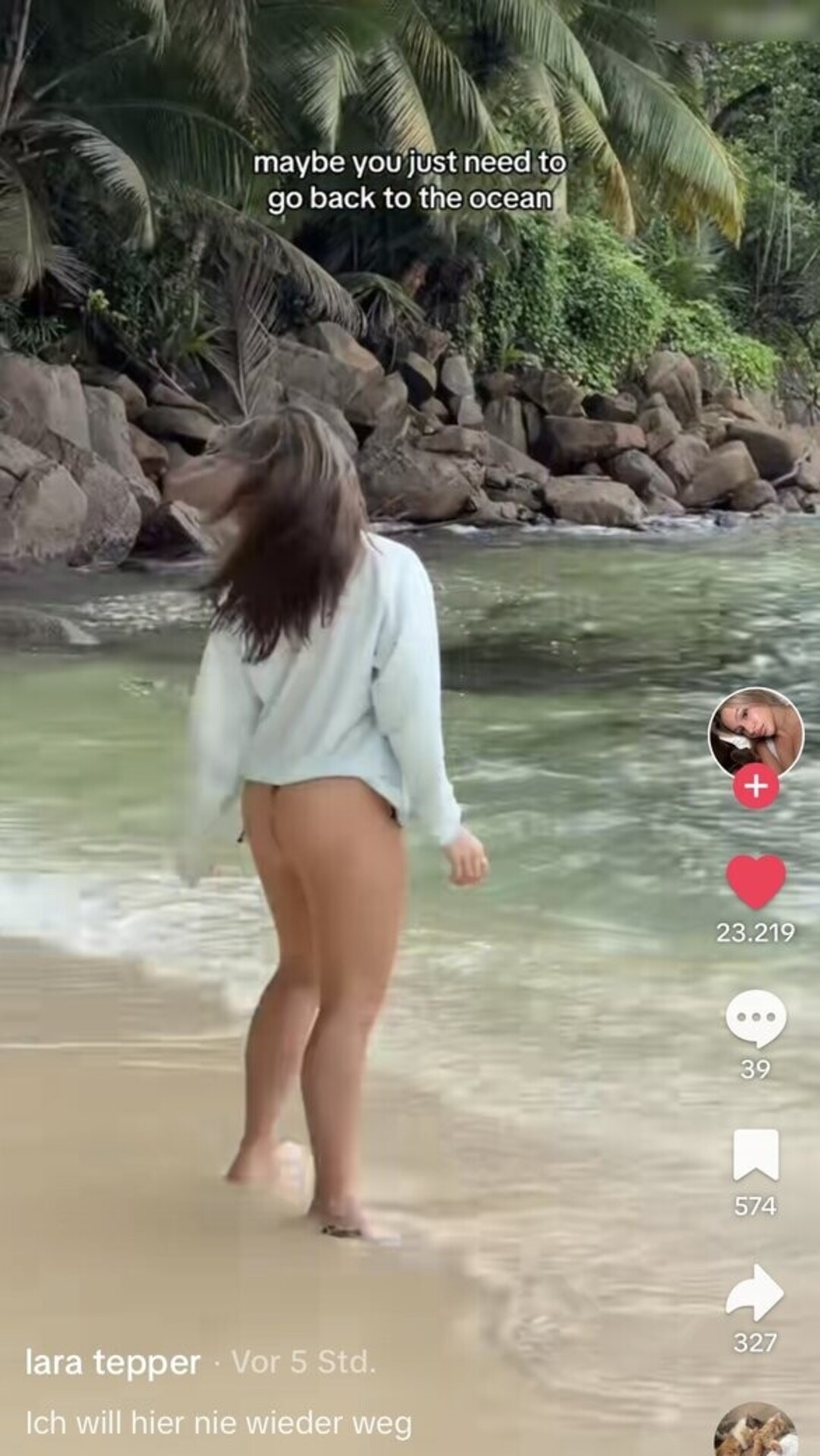
Task: Open the comments section
Action: [x=755, y=1018]
